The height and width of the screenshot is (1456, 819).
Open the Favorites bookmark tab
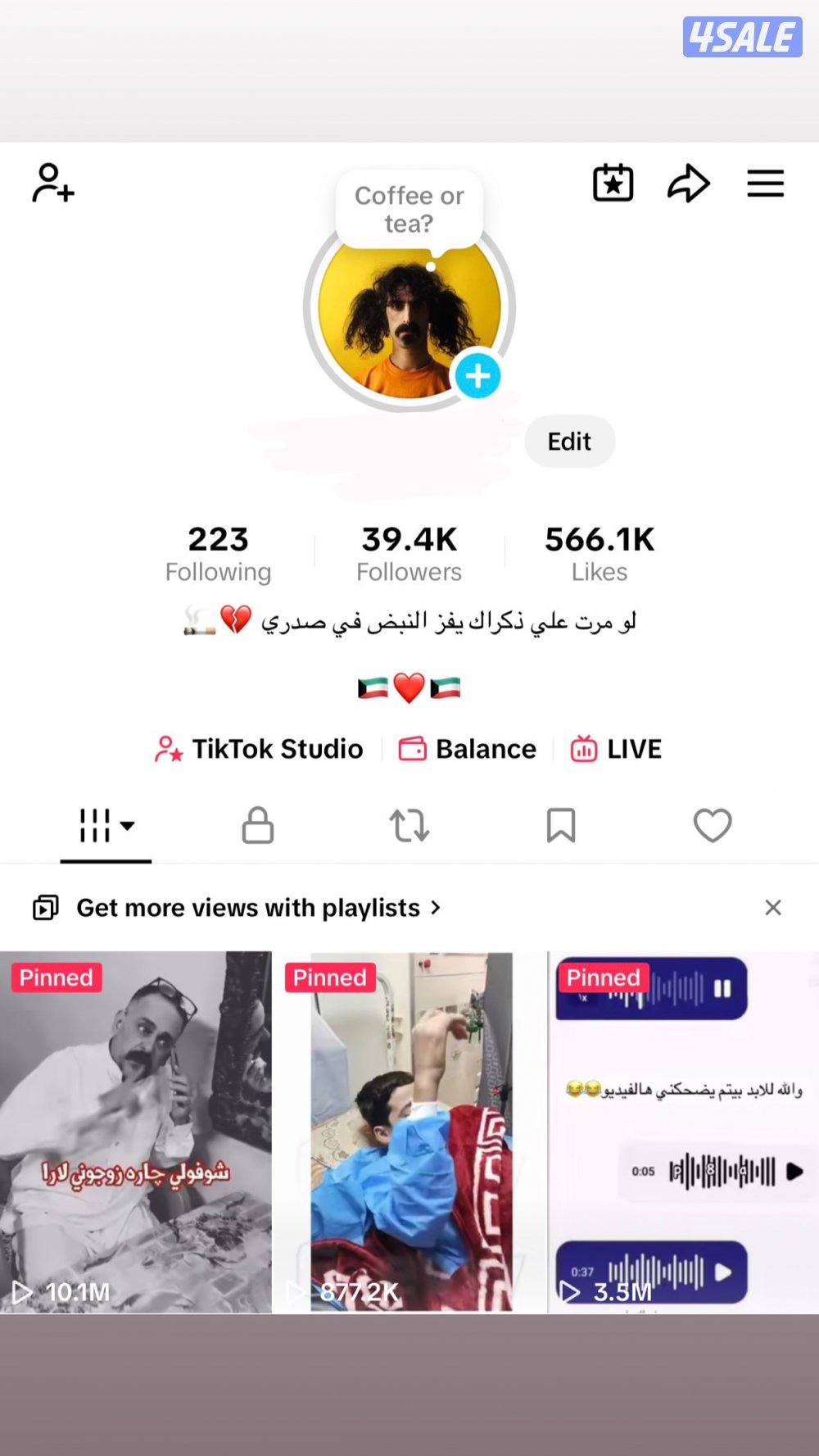click(x=561, y=828)
